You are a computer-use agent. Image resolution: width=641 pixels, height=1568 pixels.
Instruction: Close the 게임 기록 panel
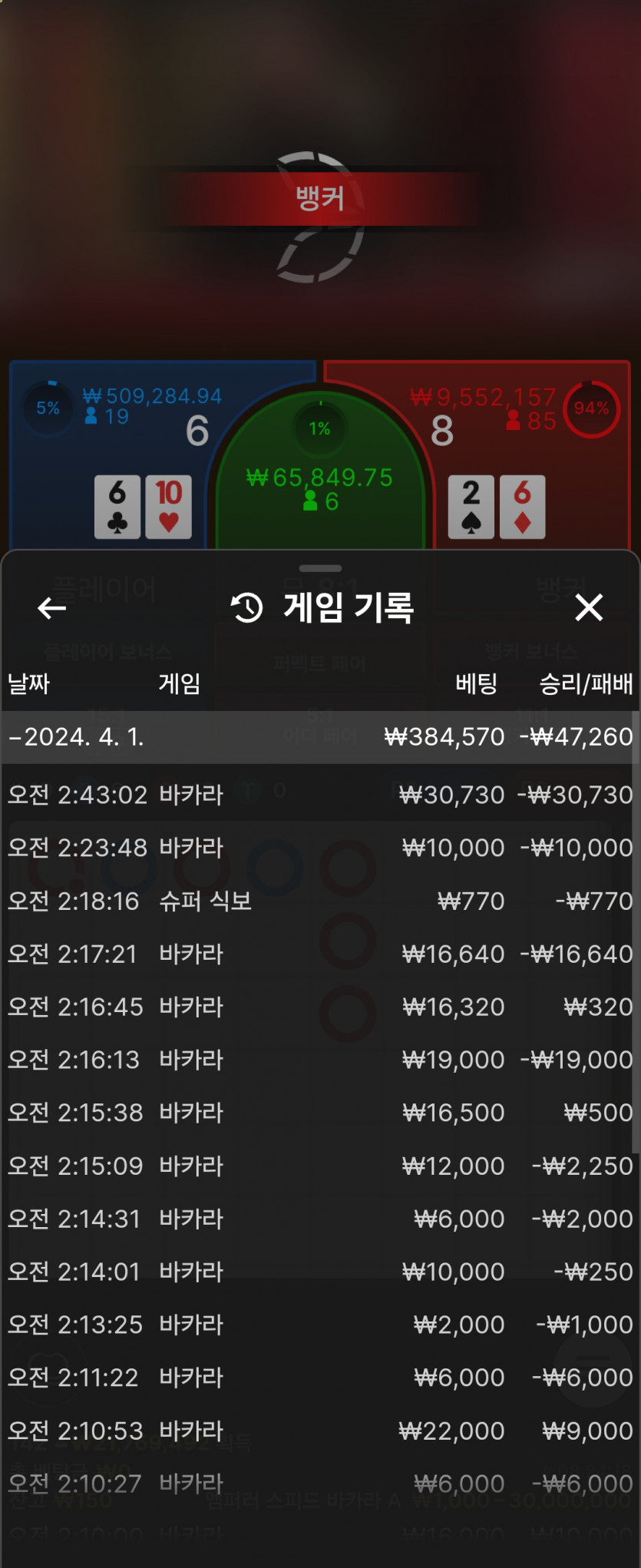589,607
